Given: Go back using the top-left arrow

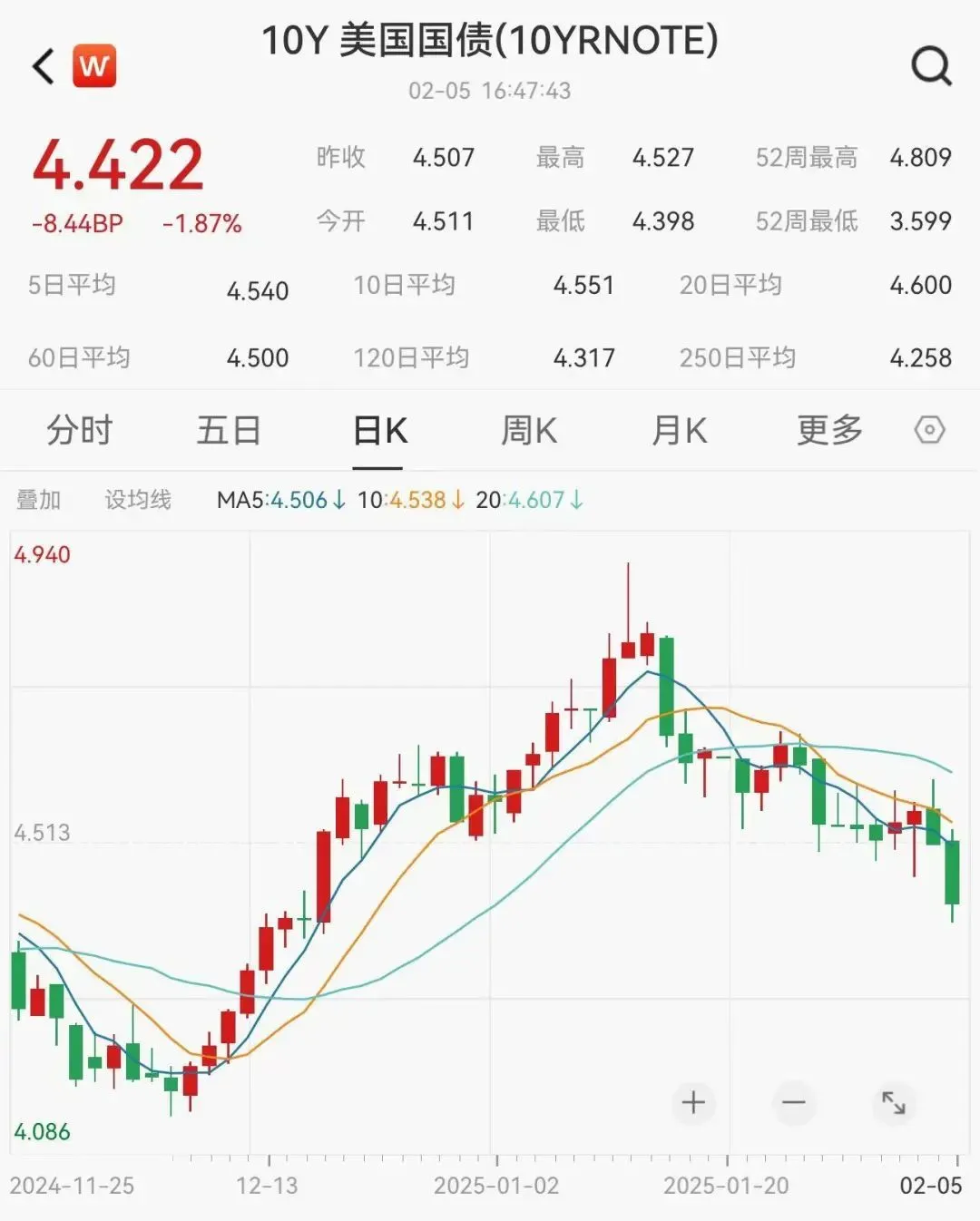Looking at the screenshot, I should click(44, 66).
